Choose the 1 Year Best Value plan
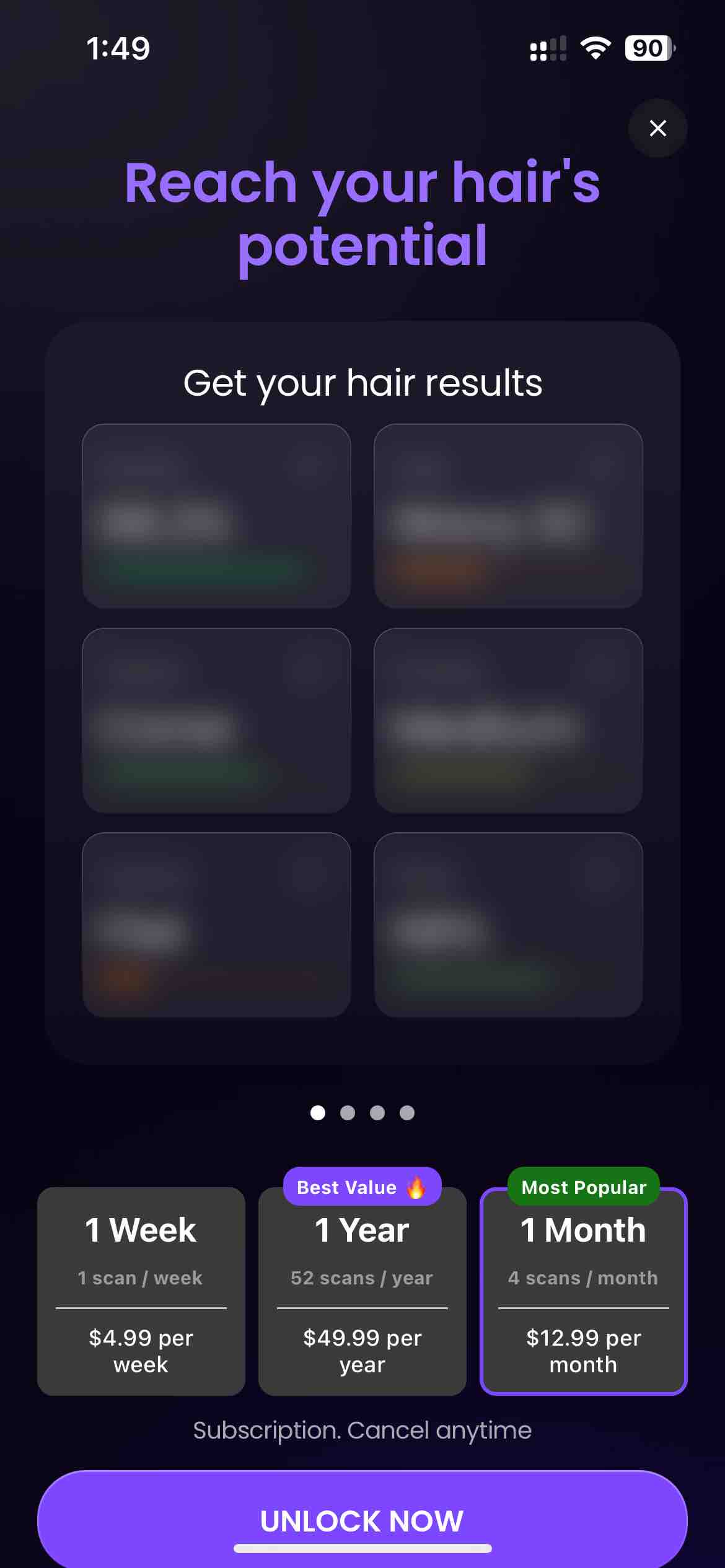Viewport: 725px width, 1568px height. 362,1291
